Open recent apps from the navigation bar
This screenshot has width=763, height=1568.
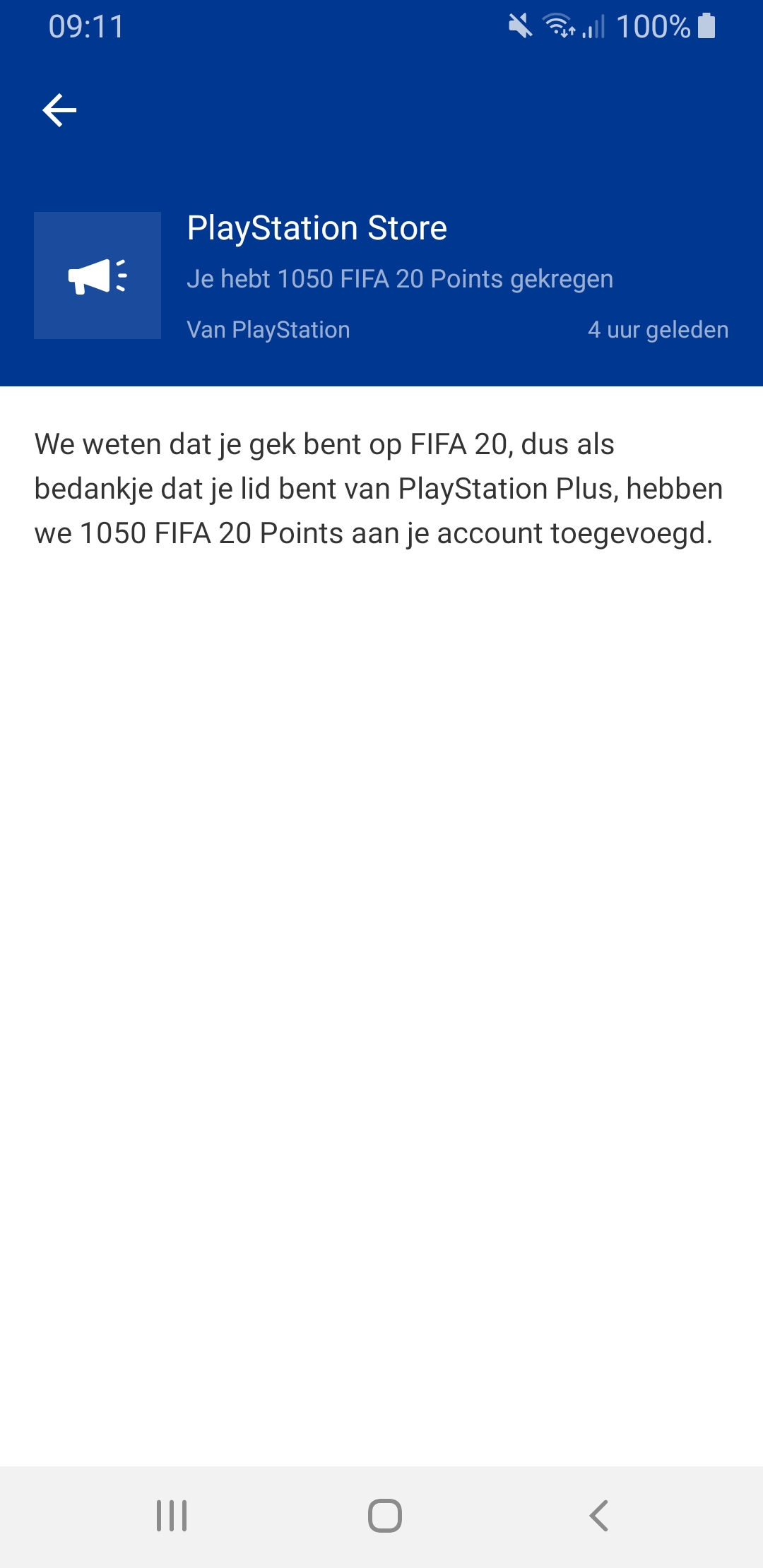click(172, 1516)
